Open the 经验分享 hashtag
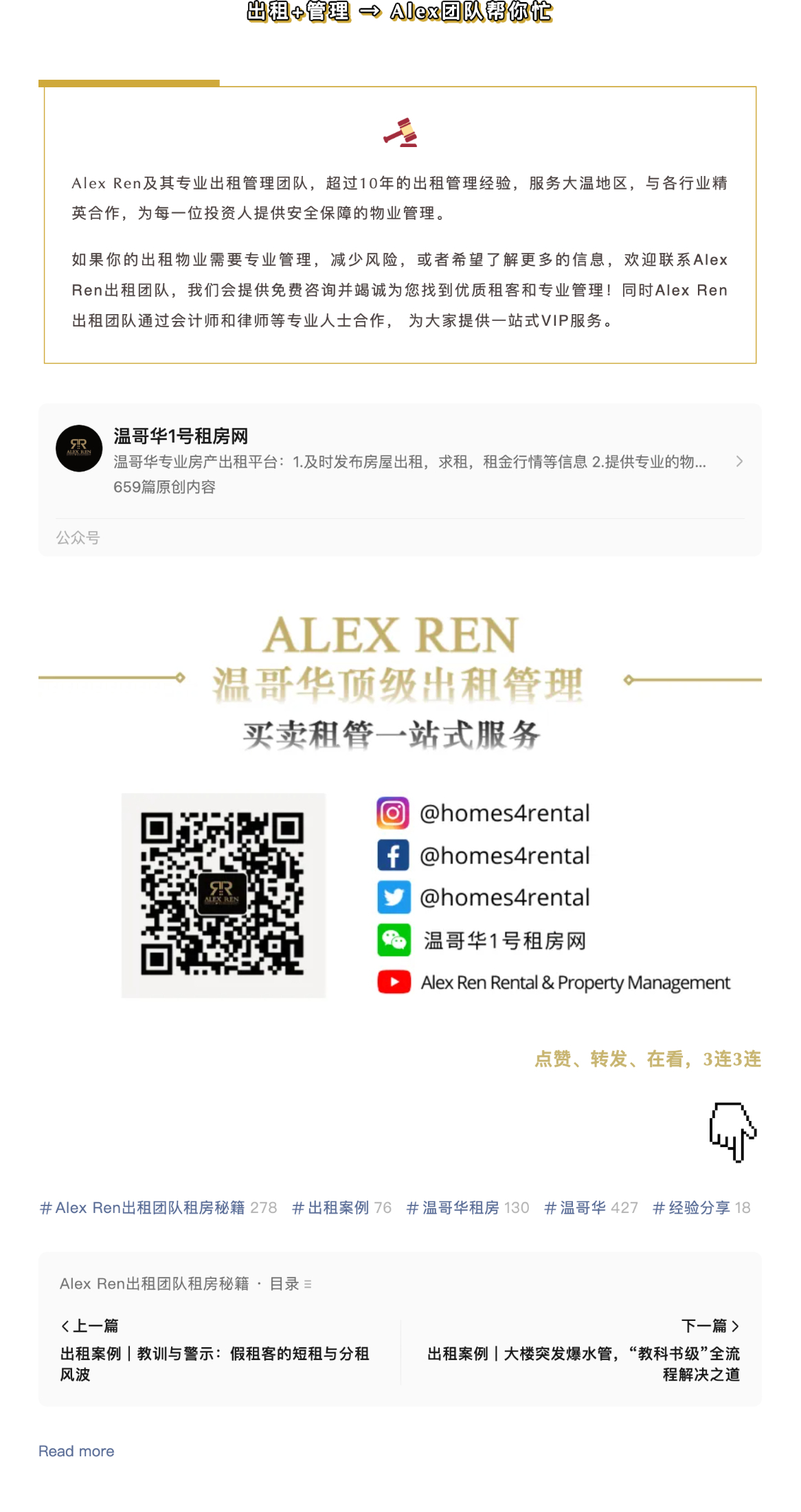 [x=701, y=1208]
